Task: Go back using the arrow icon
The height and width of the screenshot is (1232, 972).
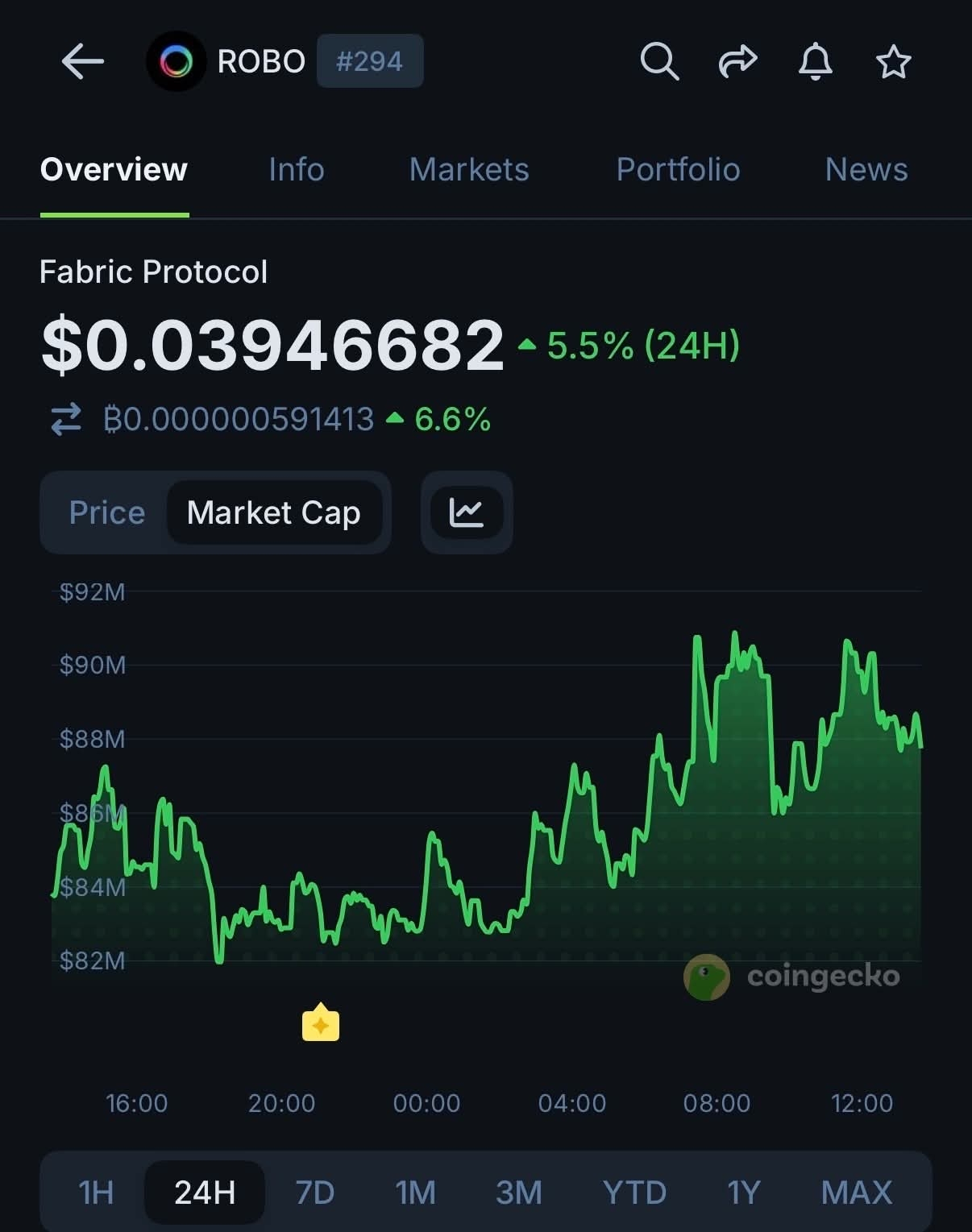Action: coord(82,62)
